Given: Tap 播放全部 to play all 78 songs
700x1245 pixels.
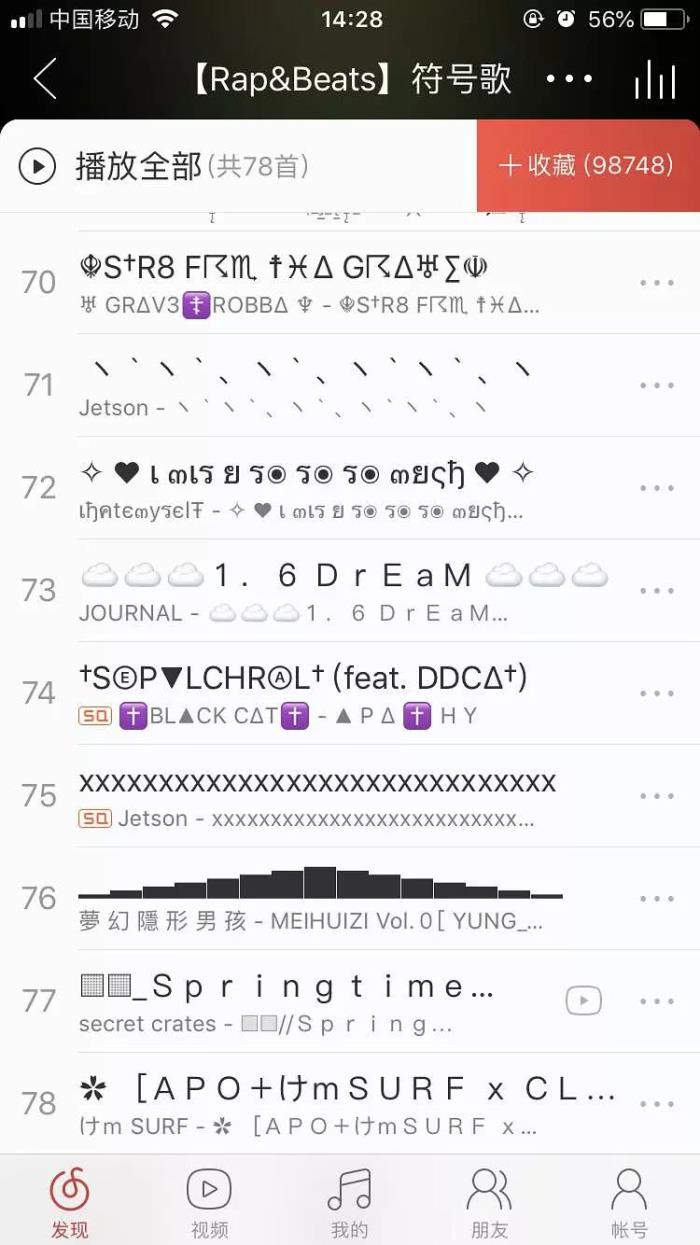Looking at the screenshot, I should pyautogui.click(x=140, y=166).
